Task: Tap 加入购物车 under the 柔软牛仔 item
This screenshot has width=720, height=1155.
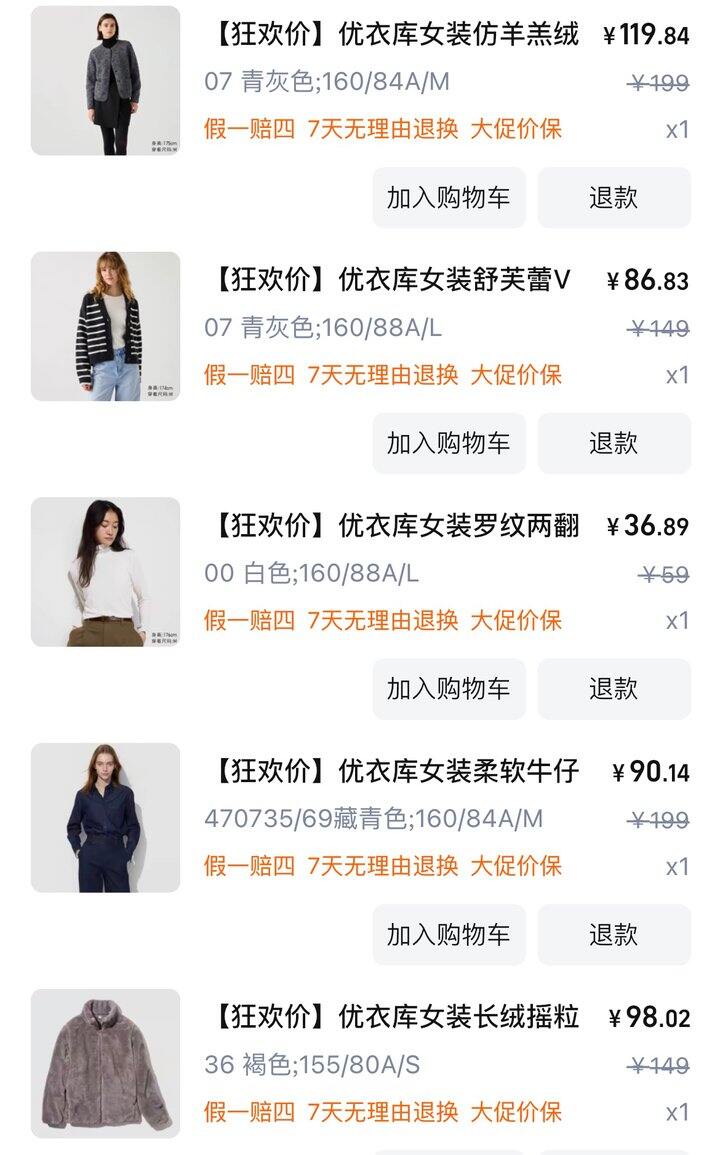Action: pyautogui.click(x=448, y=935)
